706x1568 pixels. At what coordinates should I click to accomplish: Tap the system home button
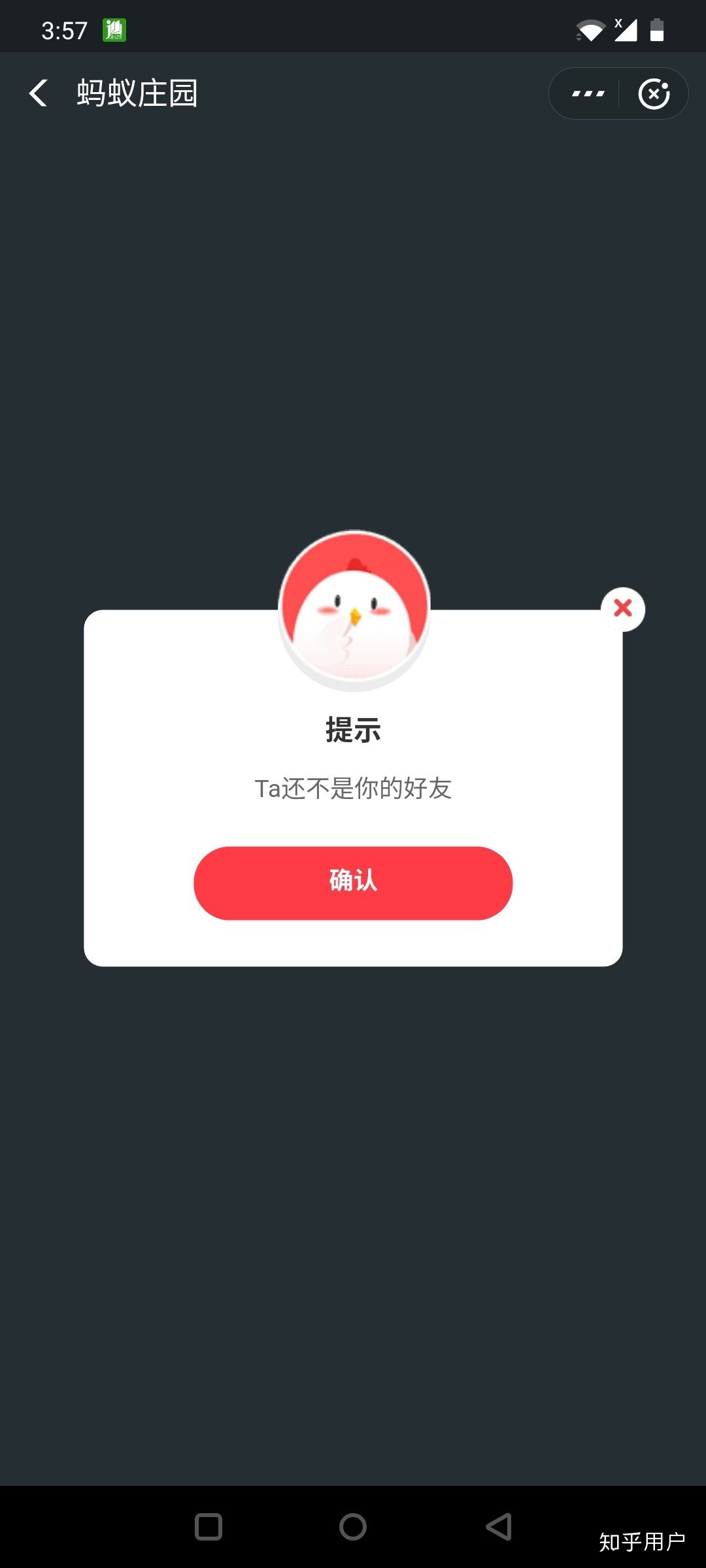tap(353, 1527)
